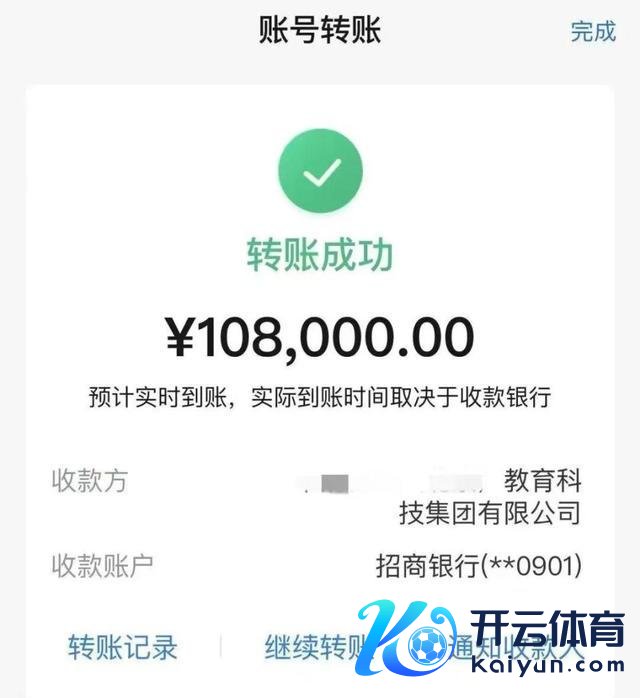This screenshot has width=640, height=698.
Task: Open 转账记录 transfer history
Action: point(122,647)
